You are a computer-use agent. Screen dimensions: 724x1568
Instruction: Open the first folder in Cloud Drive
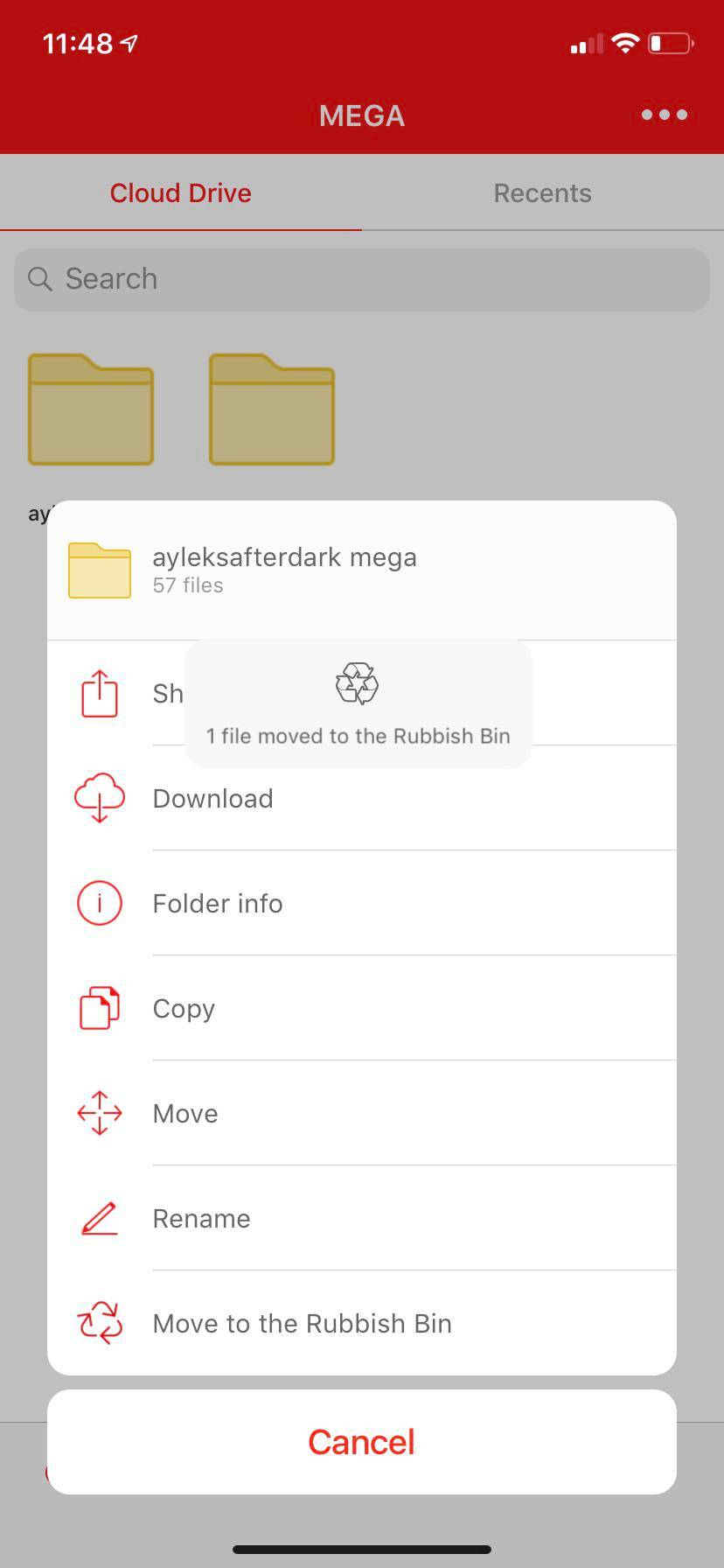pyautogui.click(x=91, y=409)
